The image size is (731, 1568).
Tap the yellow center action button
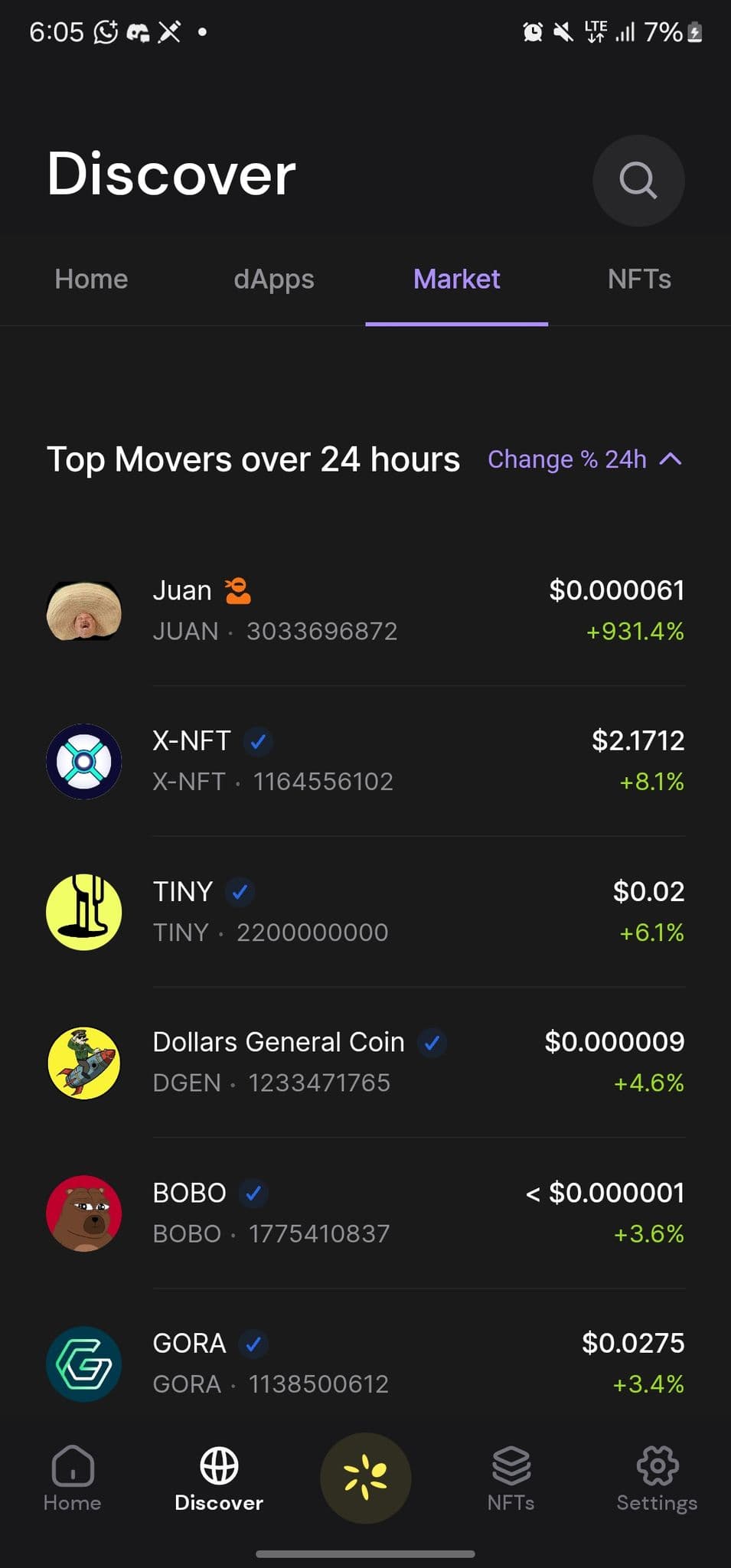click(x=365, y=1478)
